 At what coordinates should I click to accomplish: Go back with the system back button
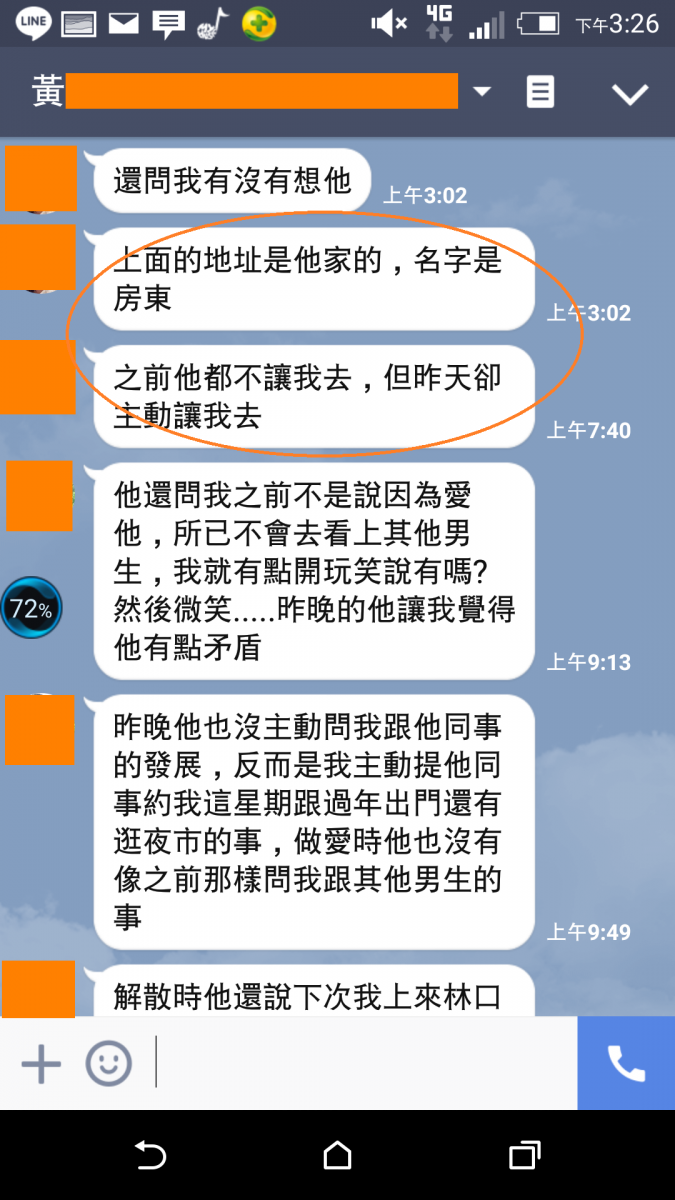coord(150,1155)
